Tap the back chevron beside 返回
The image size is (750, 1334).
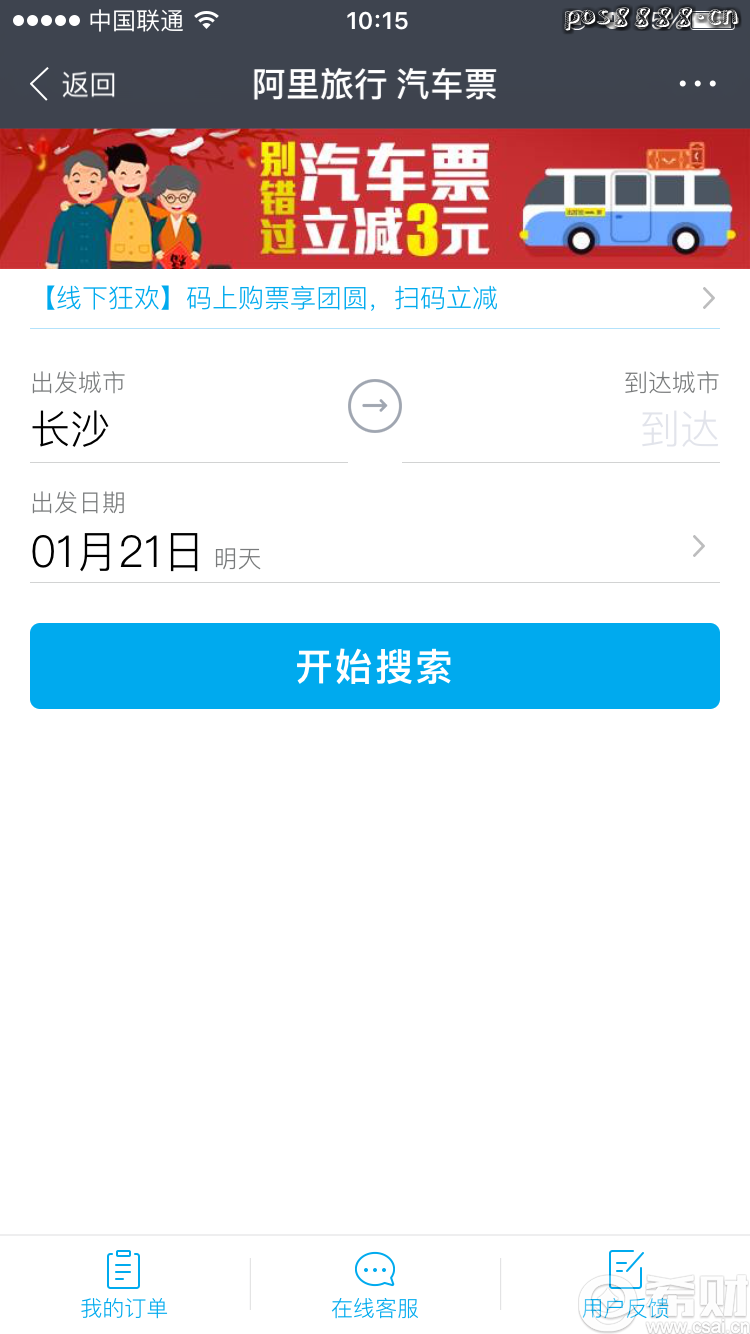38,84
